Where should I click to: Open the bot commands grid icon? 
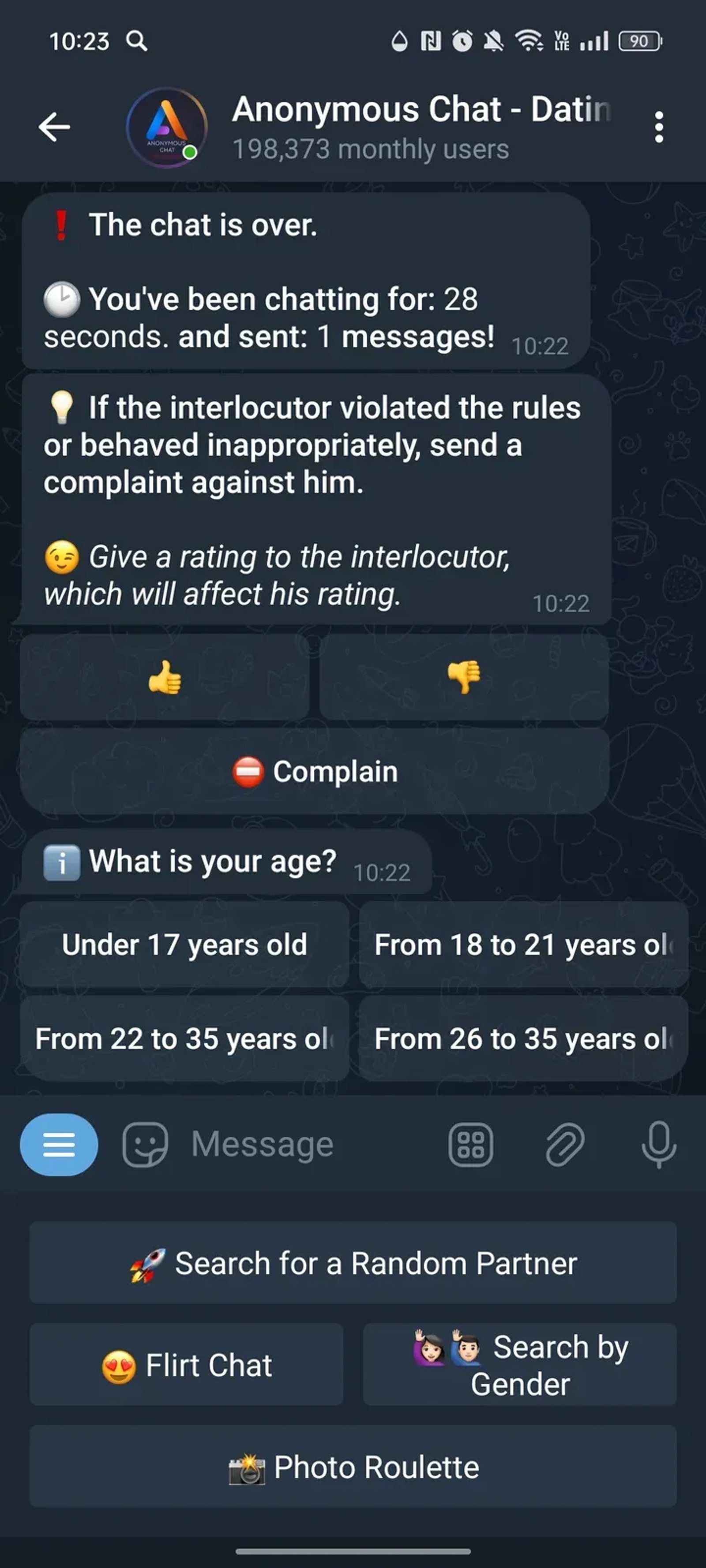(470, 1144)
